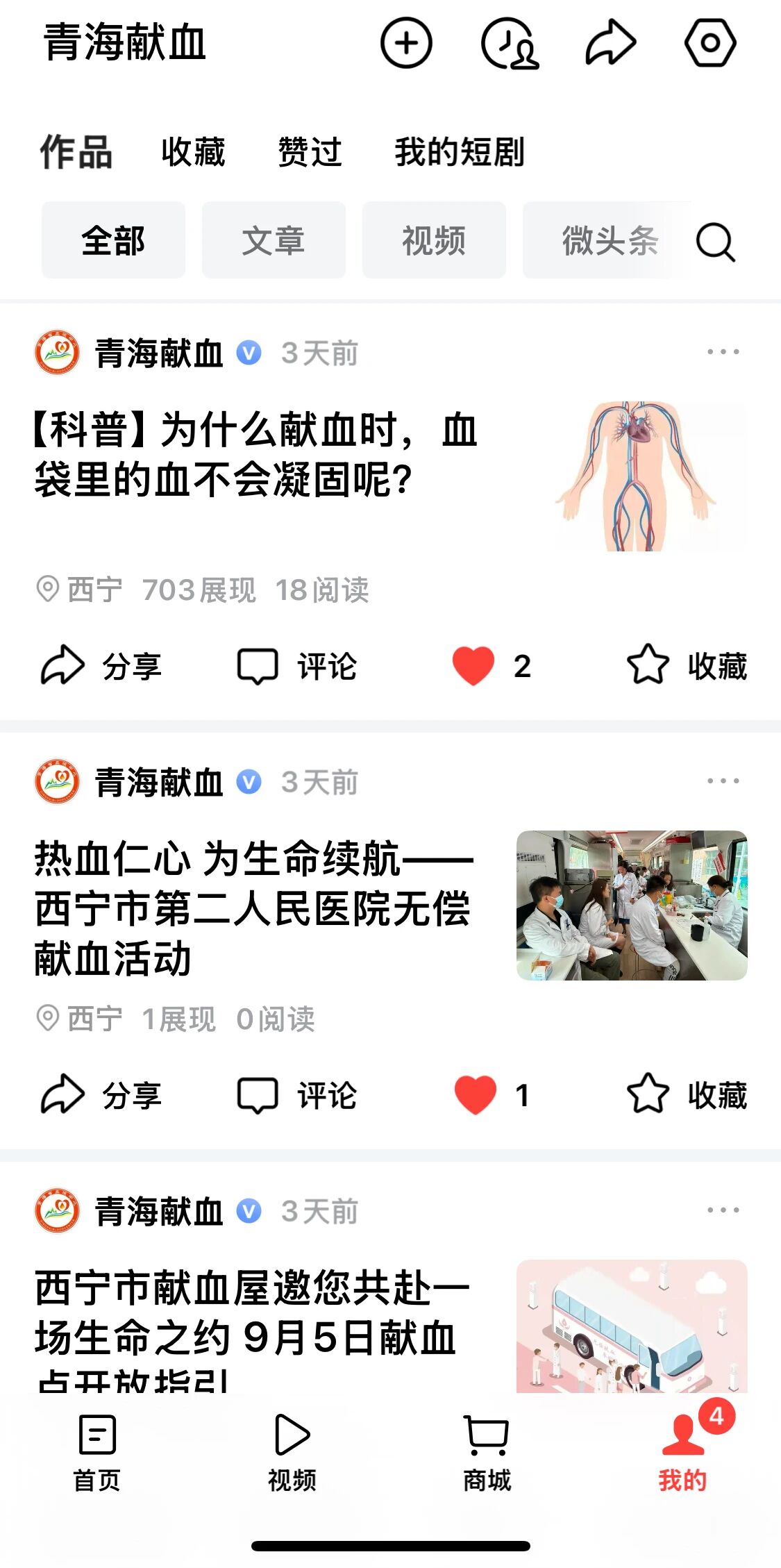Screen dimensions: 781x1568
Task: Switch to the 赞过 tab
Action: (310, 152)
